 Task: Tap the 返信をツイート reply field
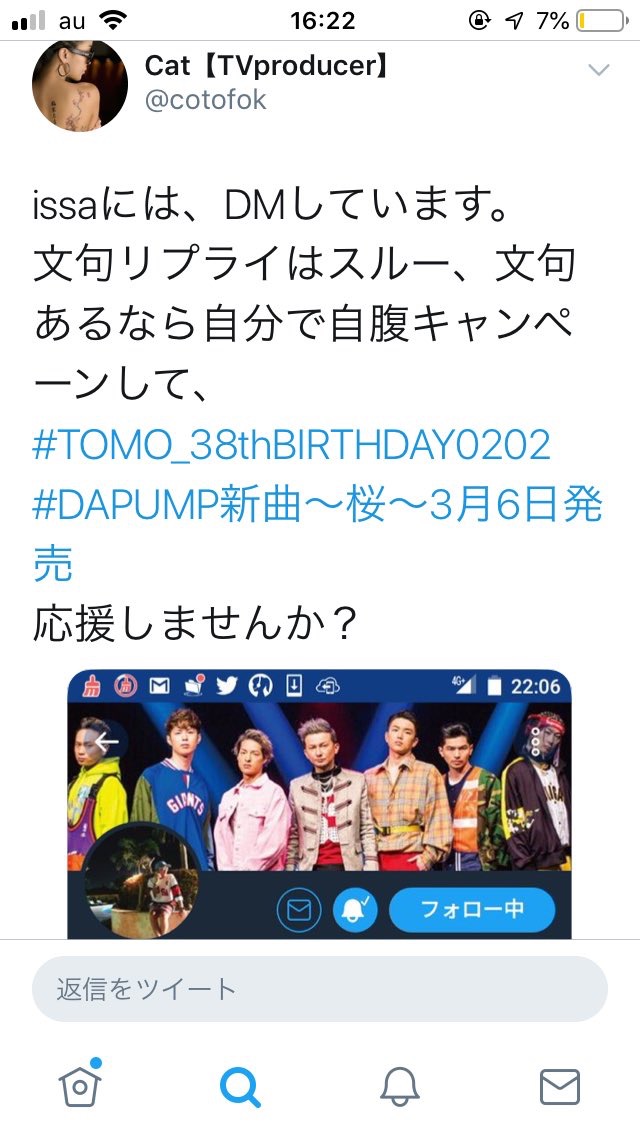(x=319, y=989)
